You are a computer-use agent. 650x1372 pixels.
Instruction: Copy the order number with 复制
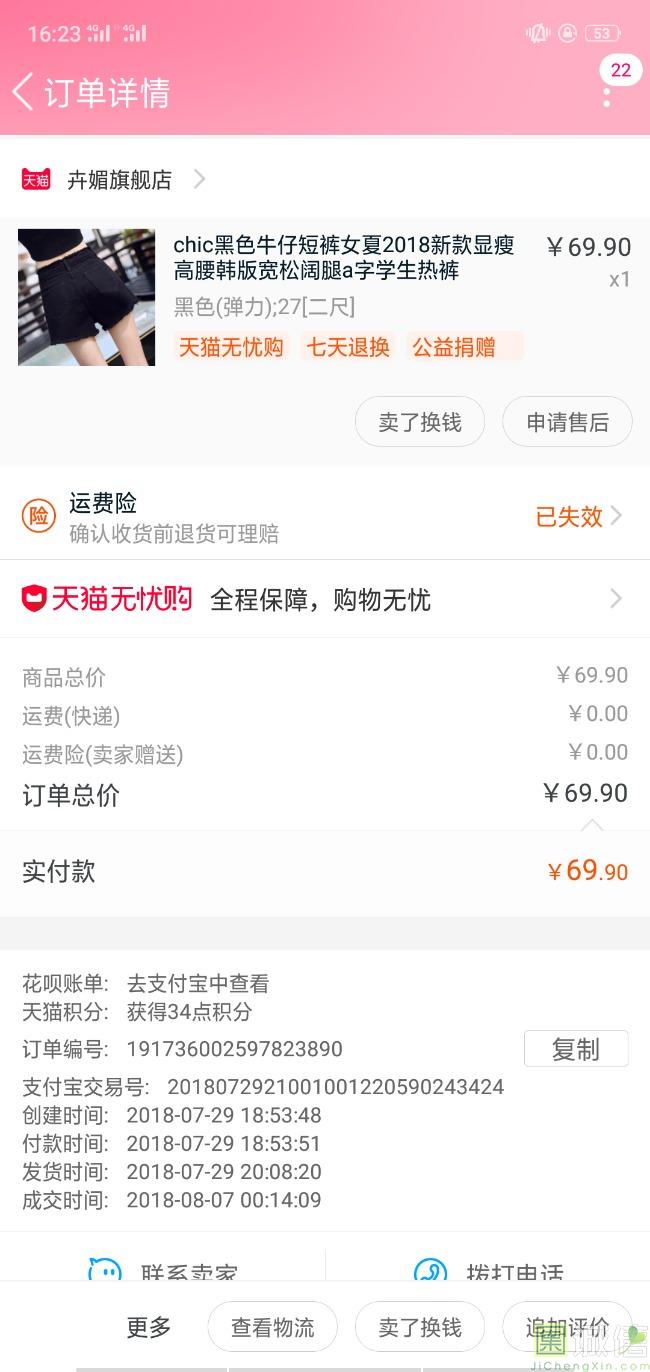(x=576, y=1049)
